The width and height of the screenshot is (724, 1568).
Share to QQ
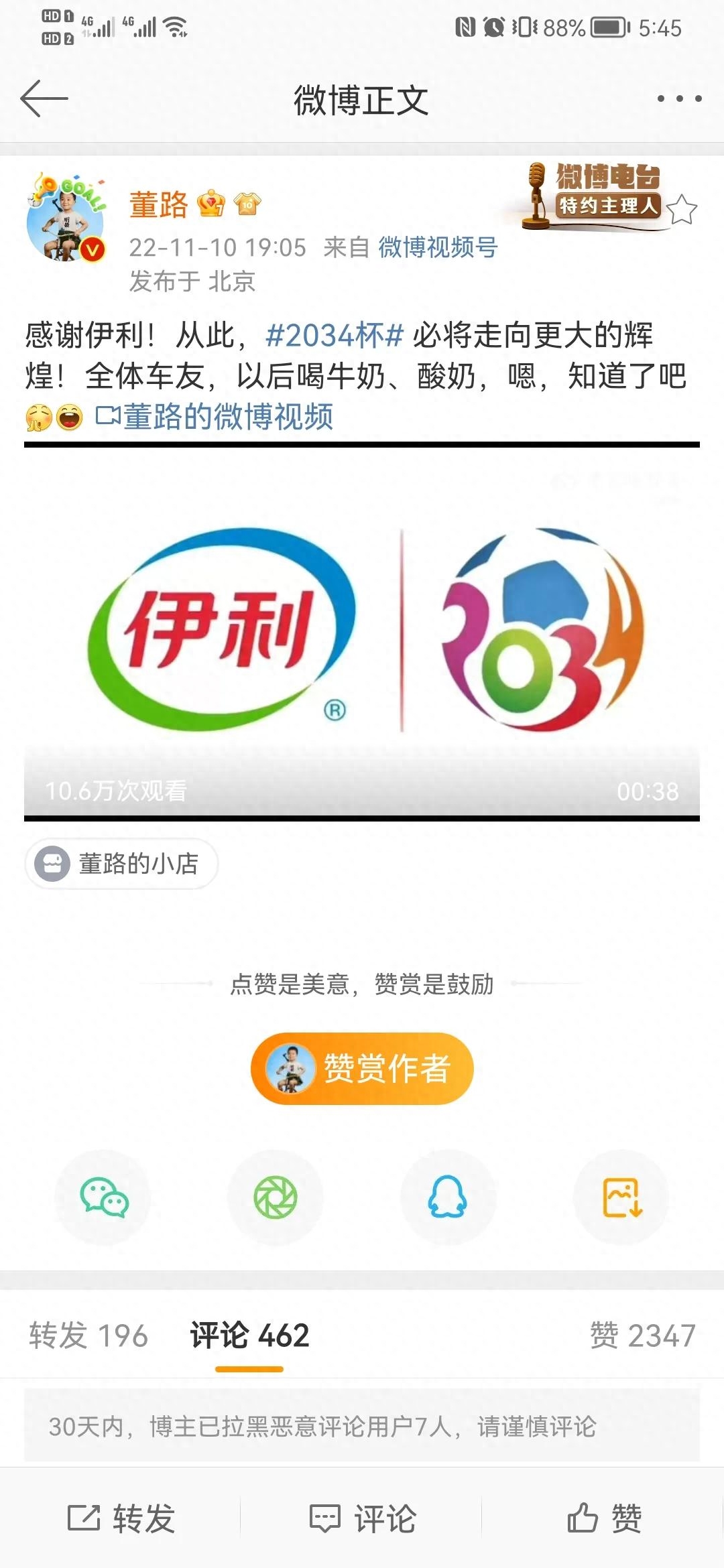coord(448,1197)
